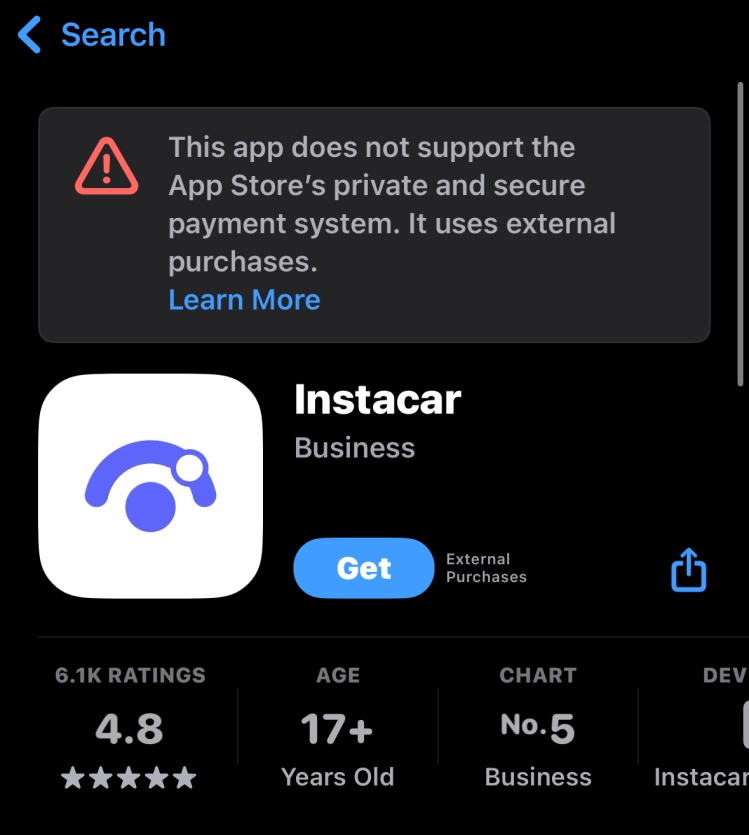This screenshot has width=749, height=835.
Task: Tap the 4.8 rating score
Action: tap(128, 730)
